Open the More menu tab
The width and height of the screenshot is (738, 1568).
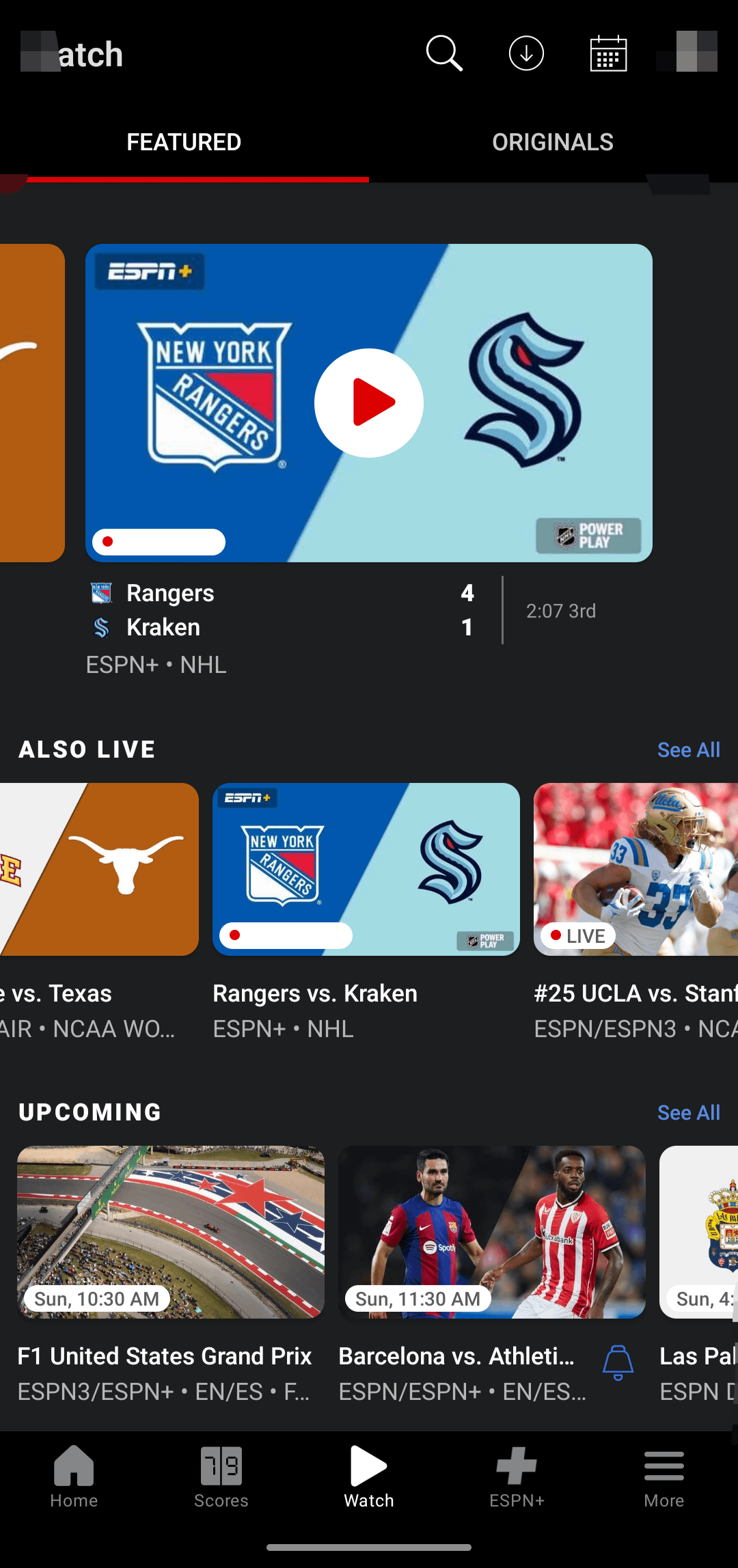pos(664,1476)
